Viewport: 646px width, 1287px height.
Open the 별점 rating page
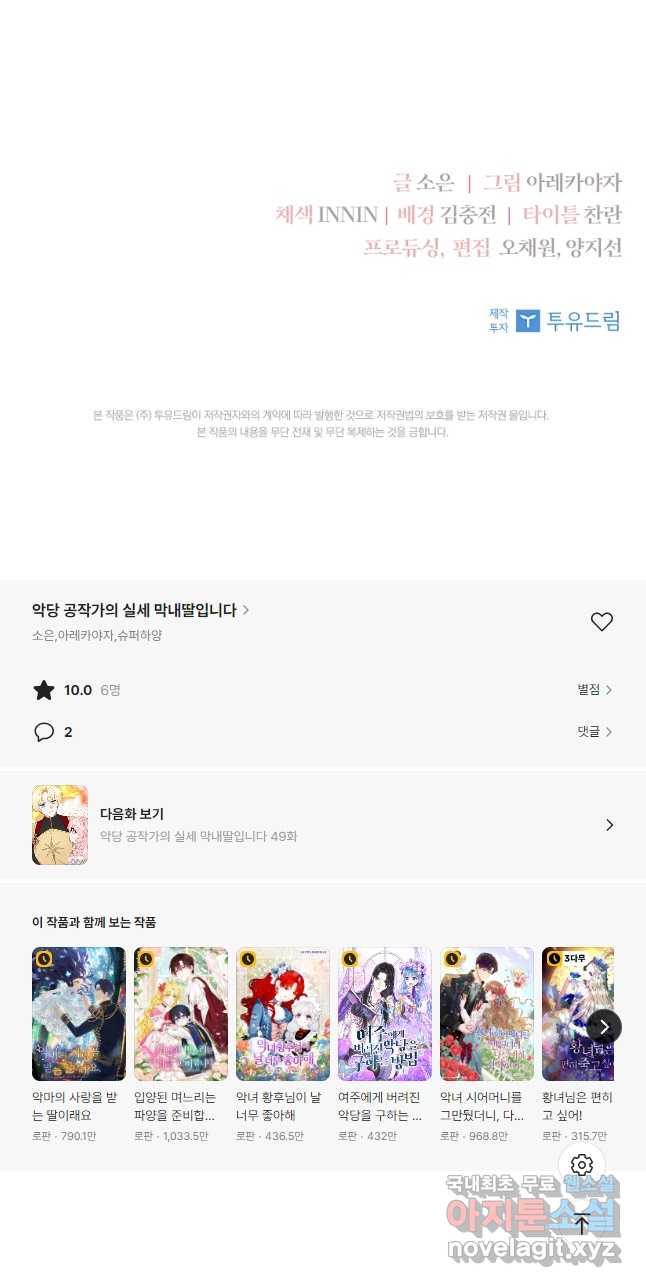594,690
